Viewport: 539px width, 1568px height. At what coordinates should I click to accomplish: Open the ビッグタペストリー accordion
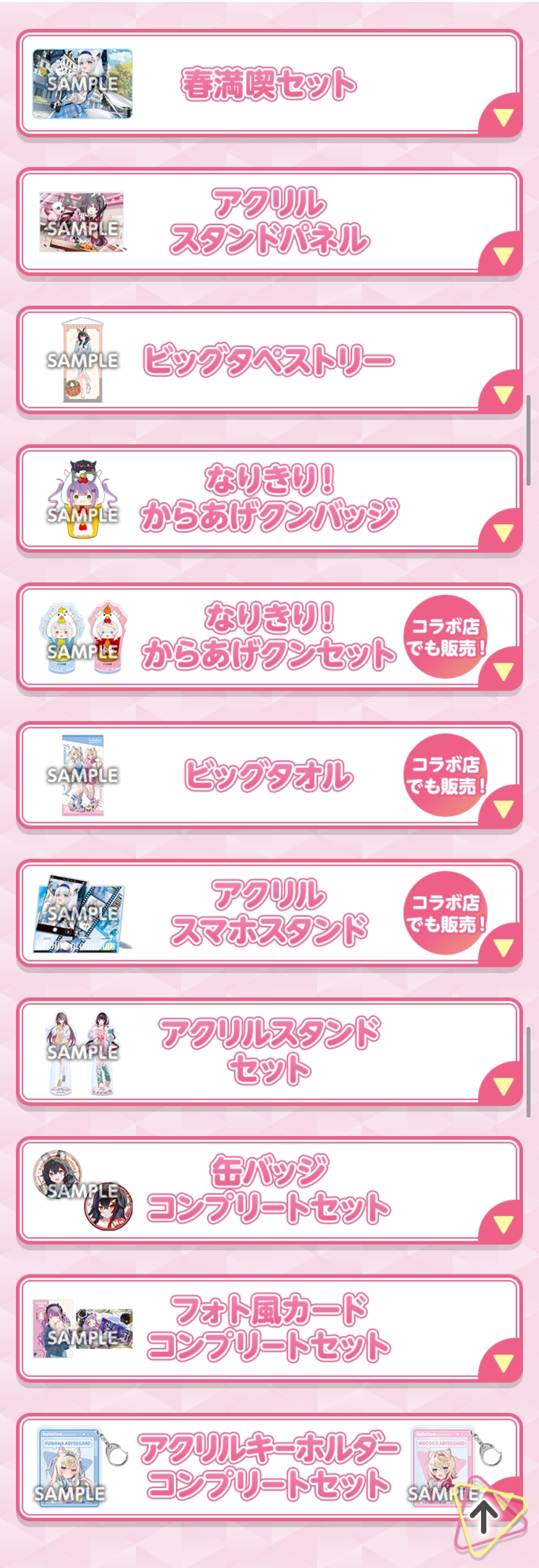tap(269, 360)
